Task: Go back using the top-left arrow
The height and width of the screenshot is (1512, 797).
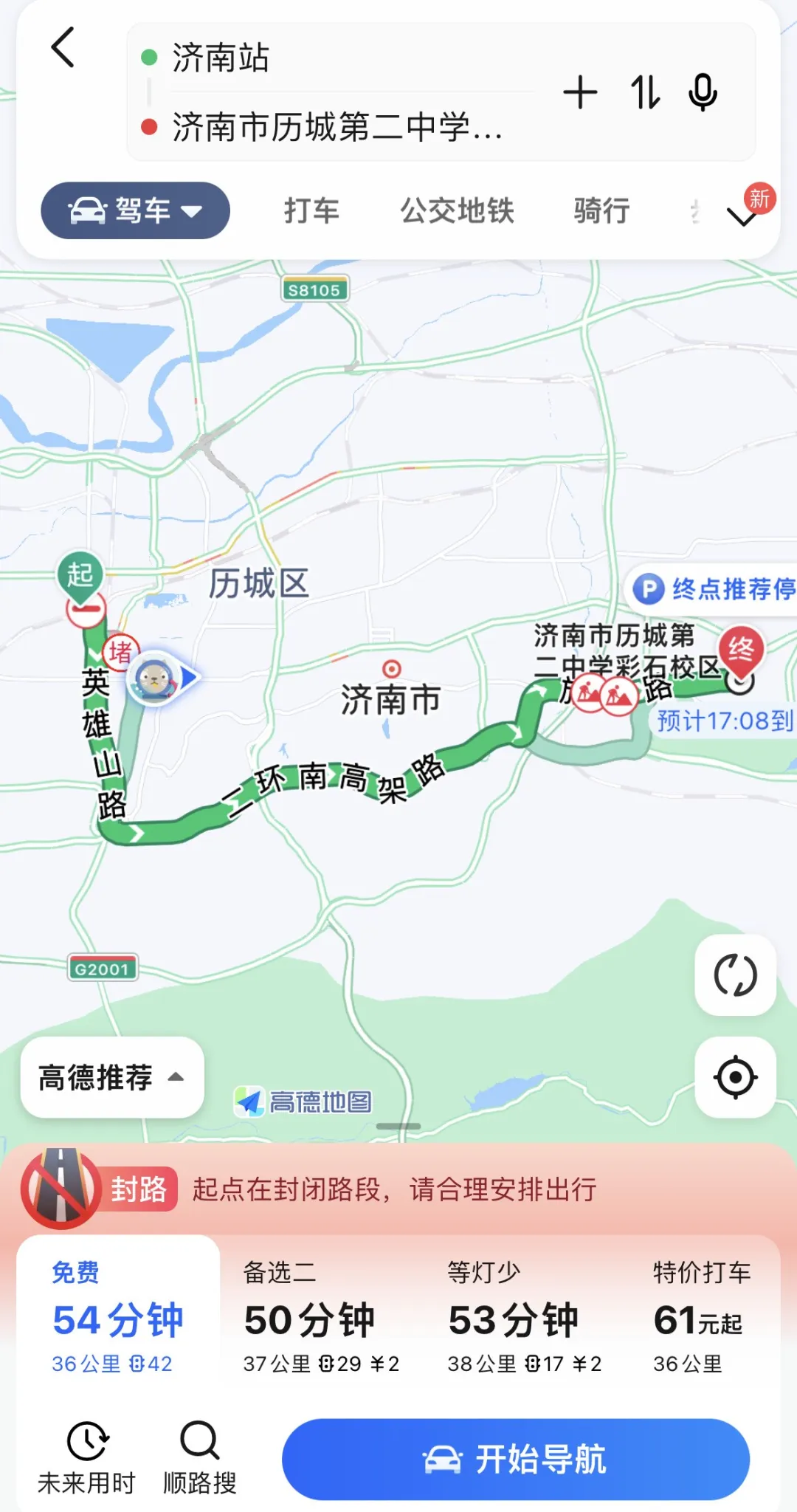Action: (x=63, y=48)
